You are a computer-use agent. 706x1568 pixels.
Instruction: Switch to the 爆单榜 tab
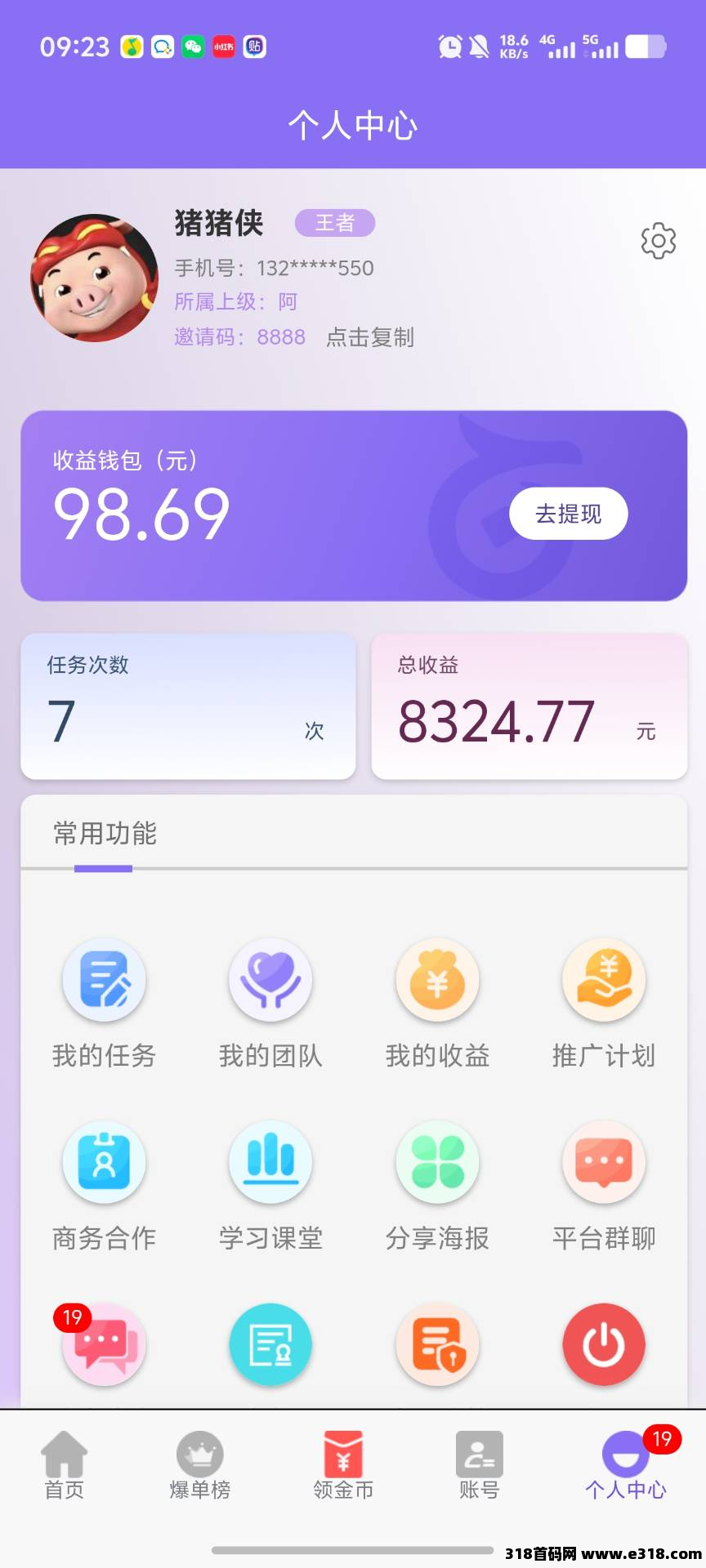pyautogui.click(x=200, y=1465)
